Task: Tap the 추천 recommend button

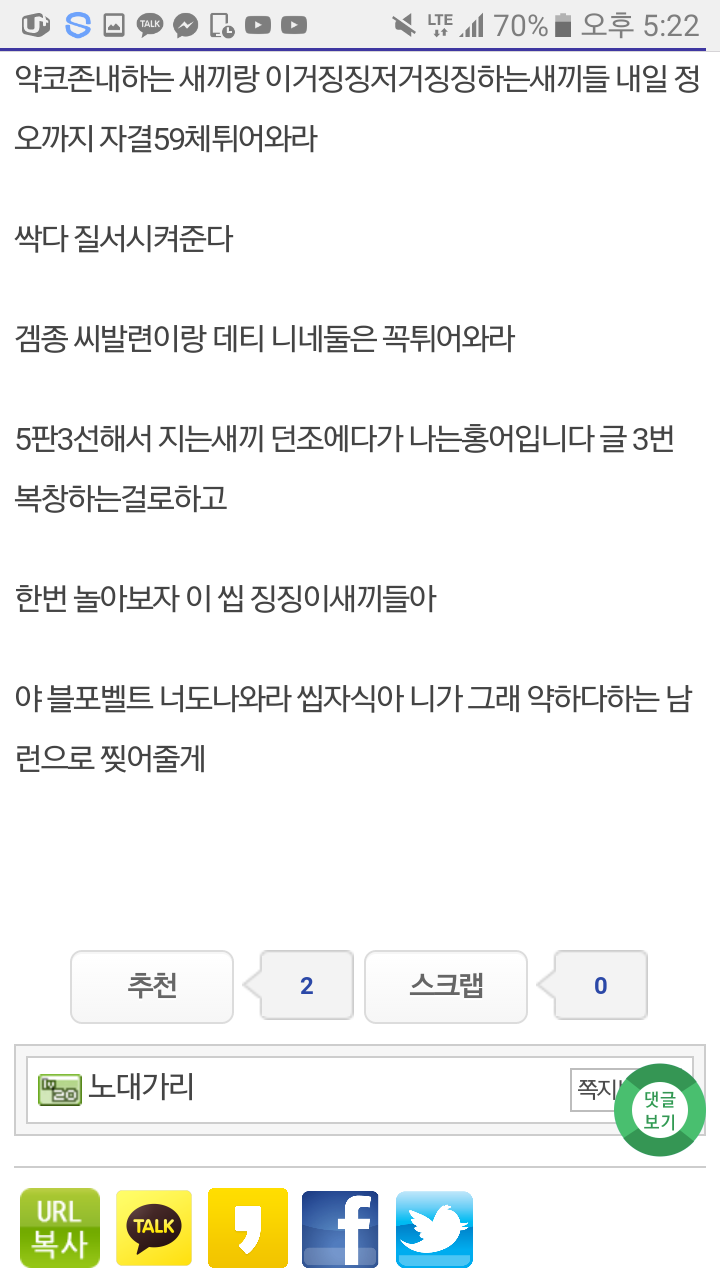Action: (152, 986)
